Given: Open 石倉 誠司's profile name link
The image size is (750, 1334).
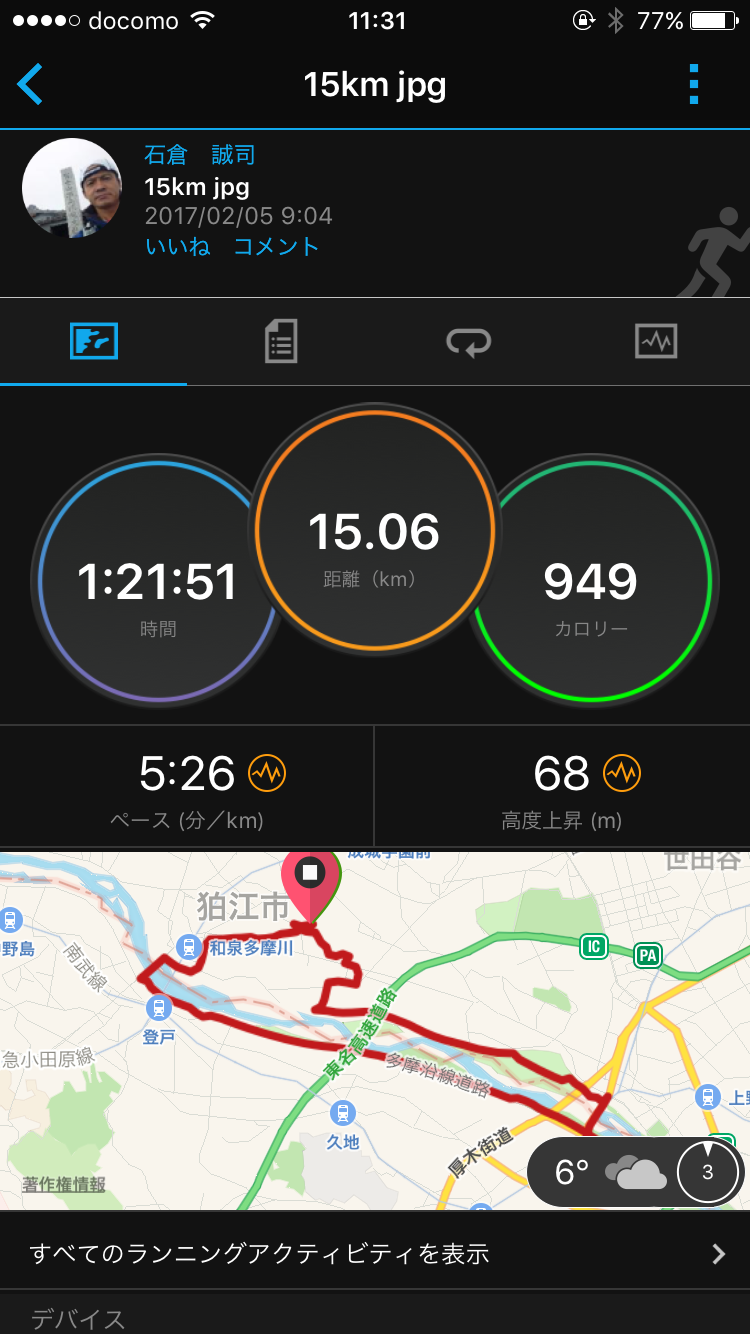Looking at the screenshot, I should [x=199, y=155].
